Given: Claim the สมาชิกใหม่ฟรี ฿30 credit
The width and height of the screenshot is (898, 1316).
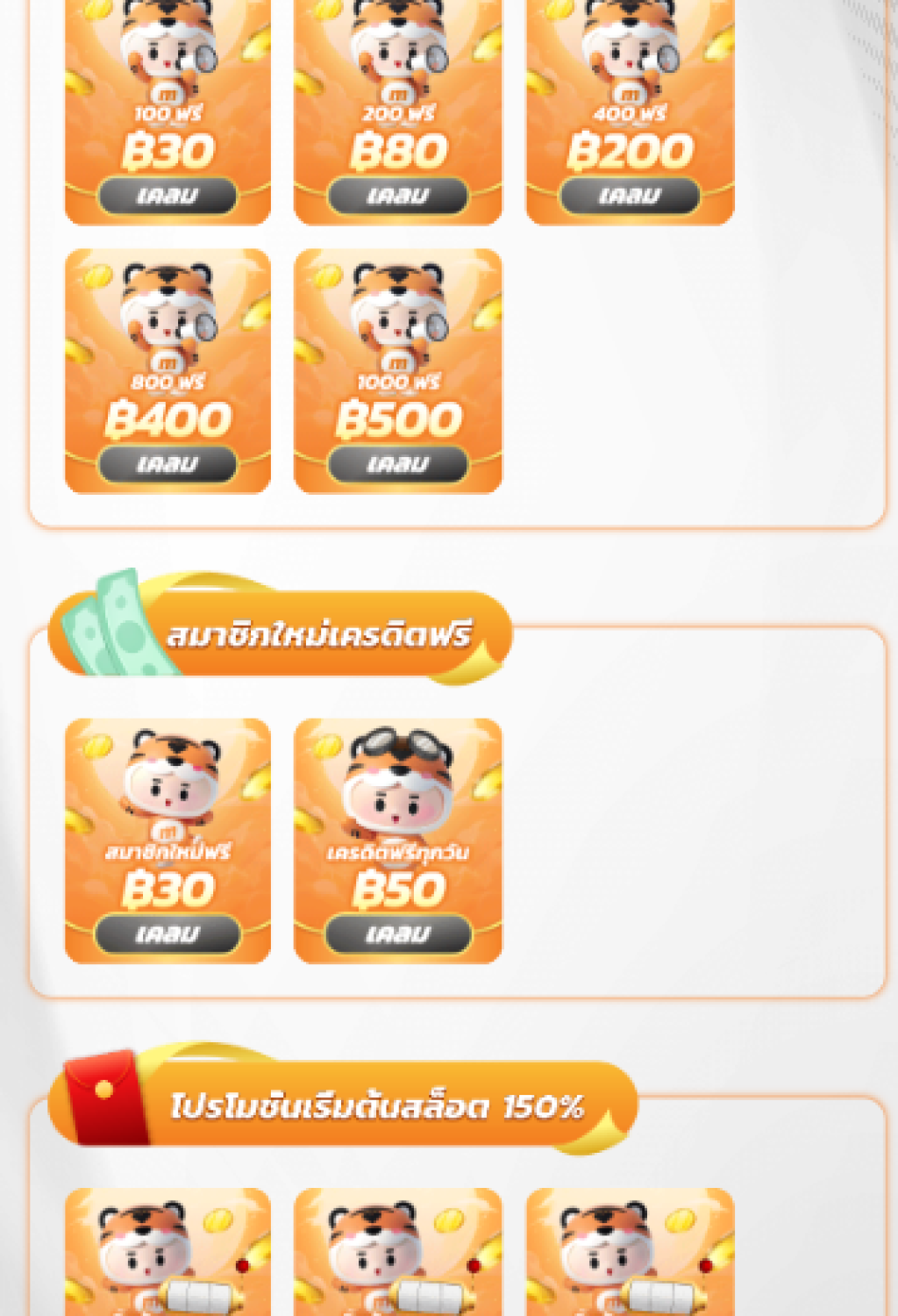Looking at the screenshot, I should (x=167, y=934).
